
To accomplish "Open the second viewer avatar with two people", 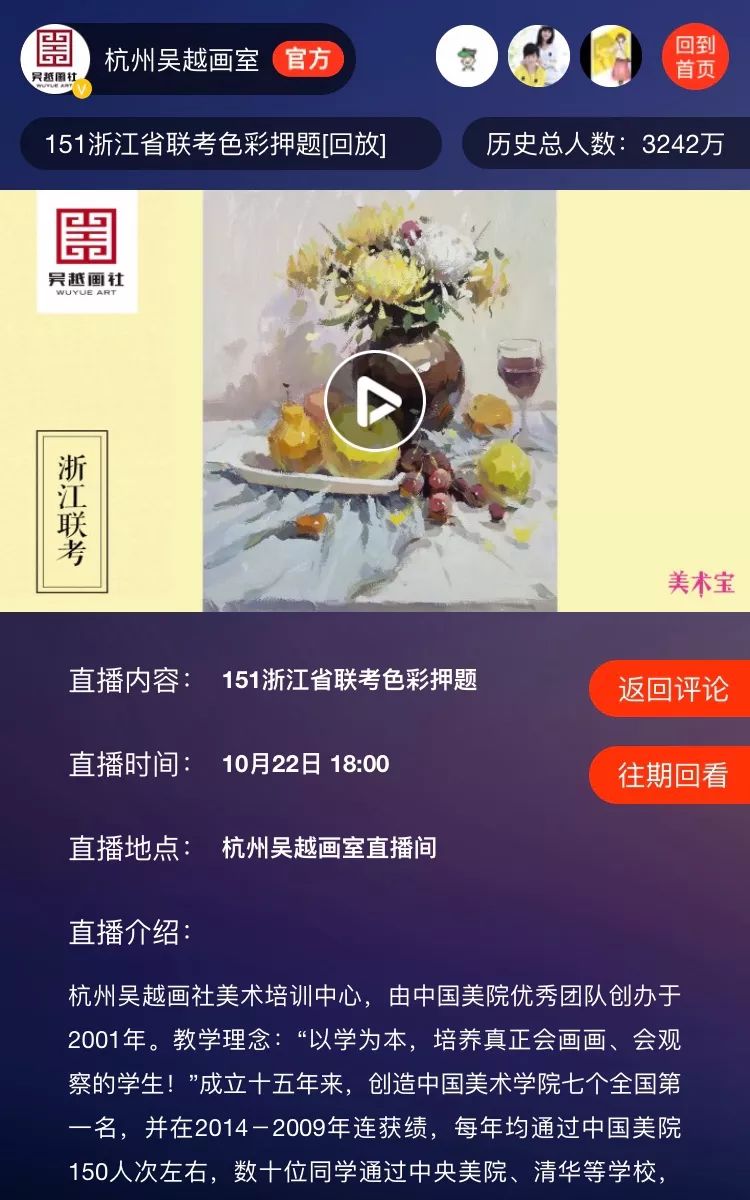I will (x=539, y=57).
